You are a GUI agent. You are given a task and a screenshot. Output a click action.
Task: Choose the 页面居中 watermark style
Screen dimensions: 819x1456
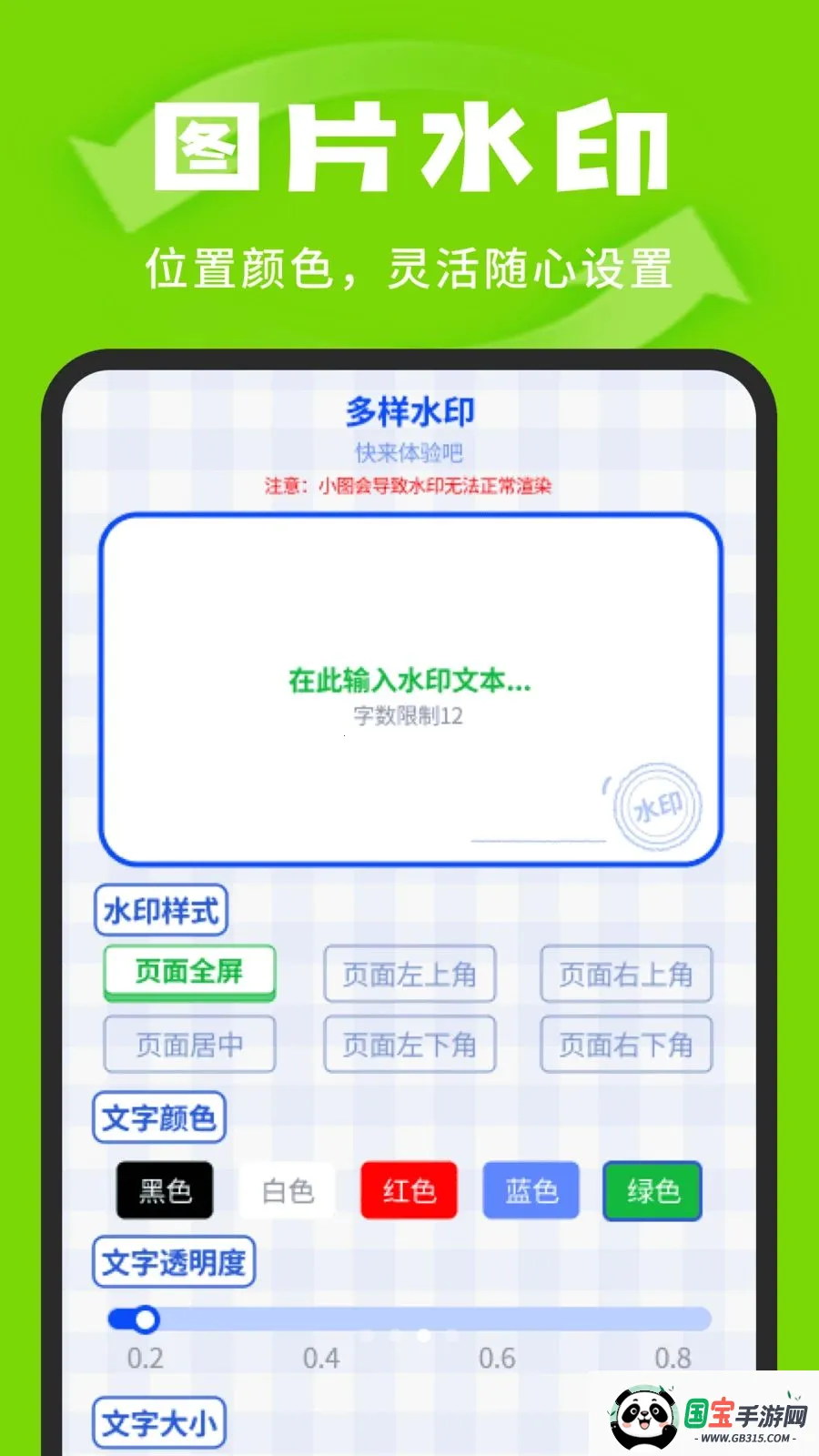point(188,1044)
